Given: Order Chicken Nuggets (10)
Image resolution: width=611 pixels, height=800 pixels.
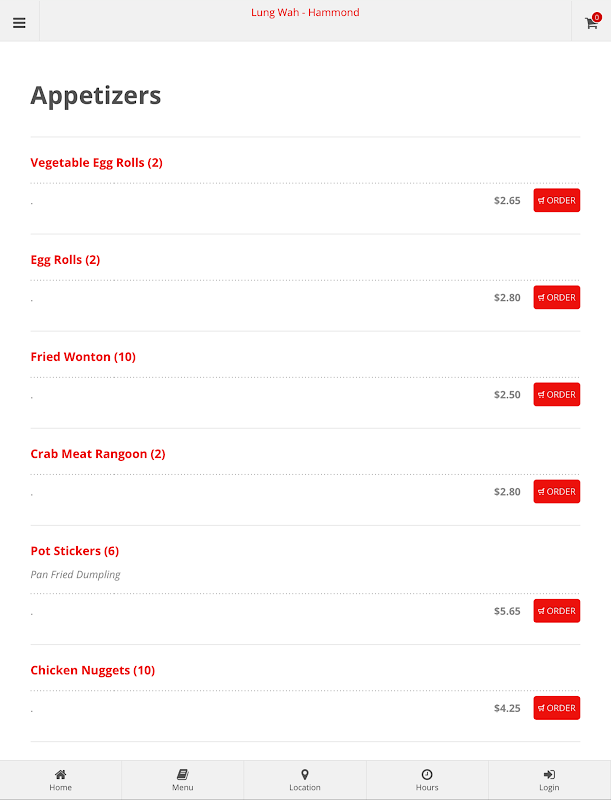Looking at the screenshot, I should point(556,708).
